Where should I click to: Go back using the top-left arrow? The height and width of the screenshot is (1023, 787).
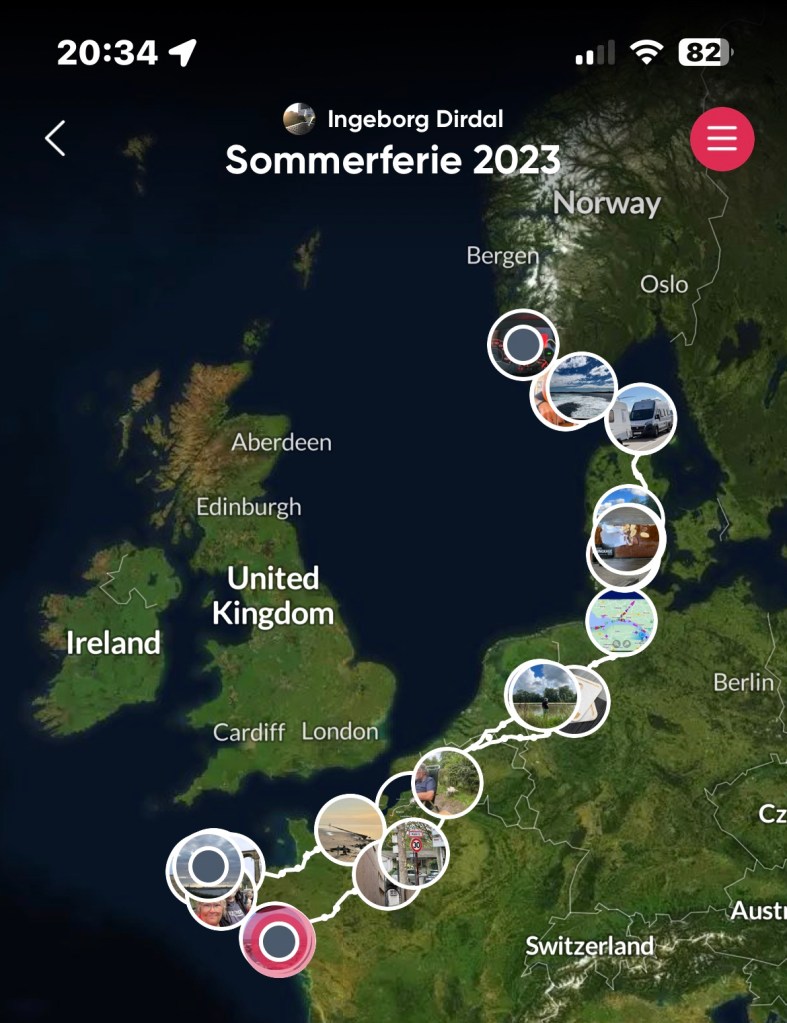(x=56, y=139)
